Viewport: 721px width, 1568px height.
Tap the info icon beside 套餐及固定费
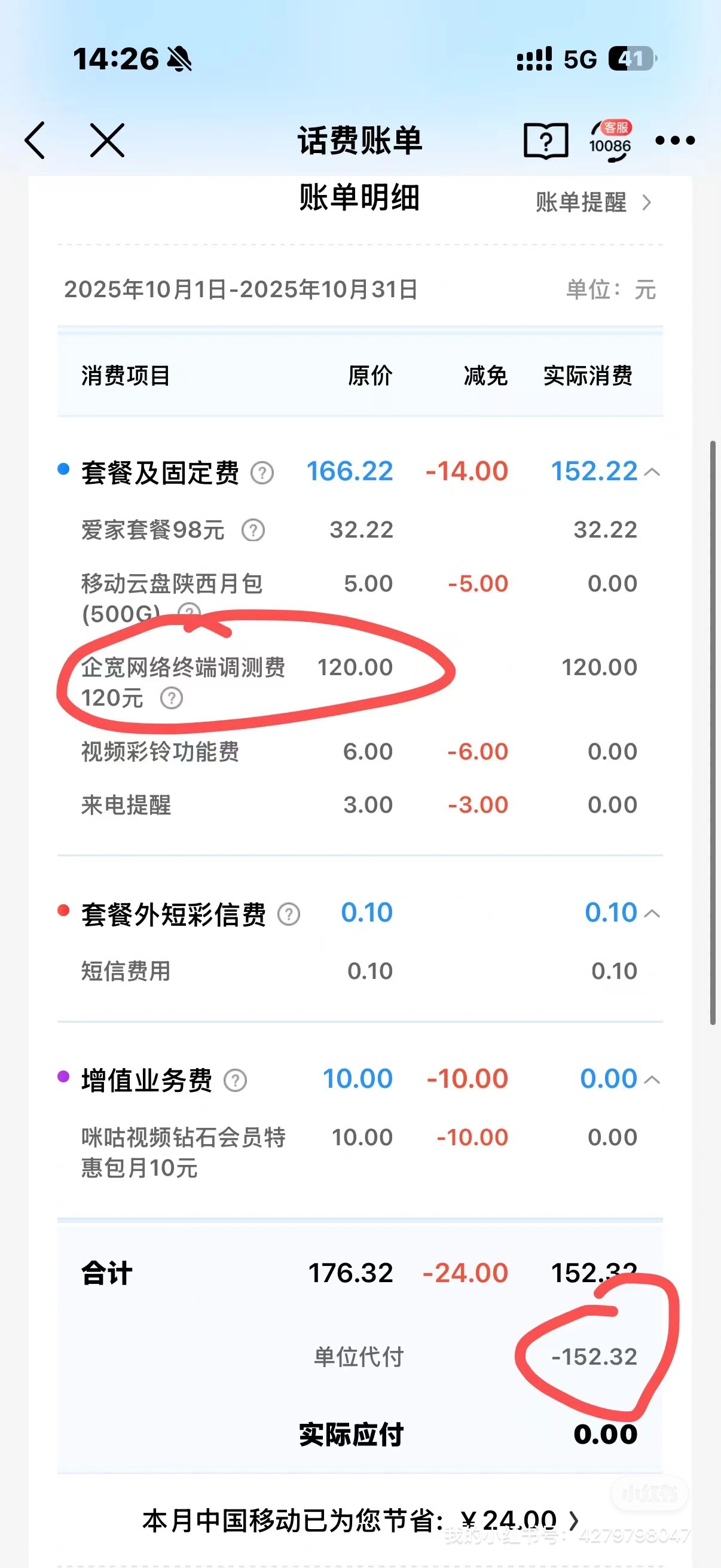tap(262, 473)
